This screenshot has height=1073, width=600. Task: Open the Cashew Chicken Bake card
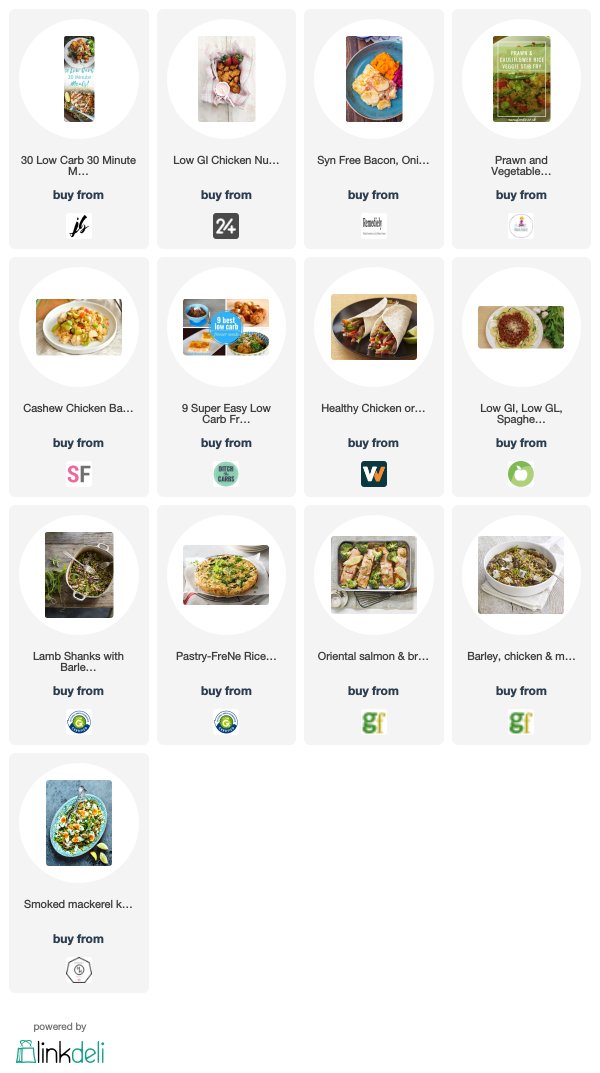(x=79, y=327)
